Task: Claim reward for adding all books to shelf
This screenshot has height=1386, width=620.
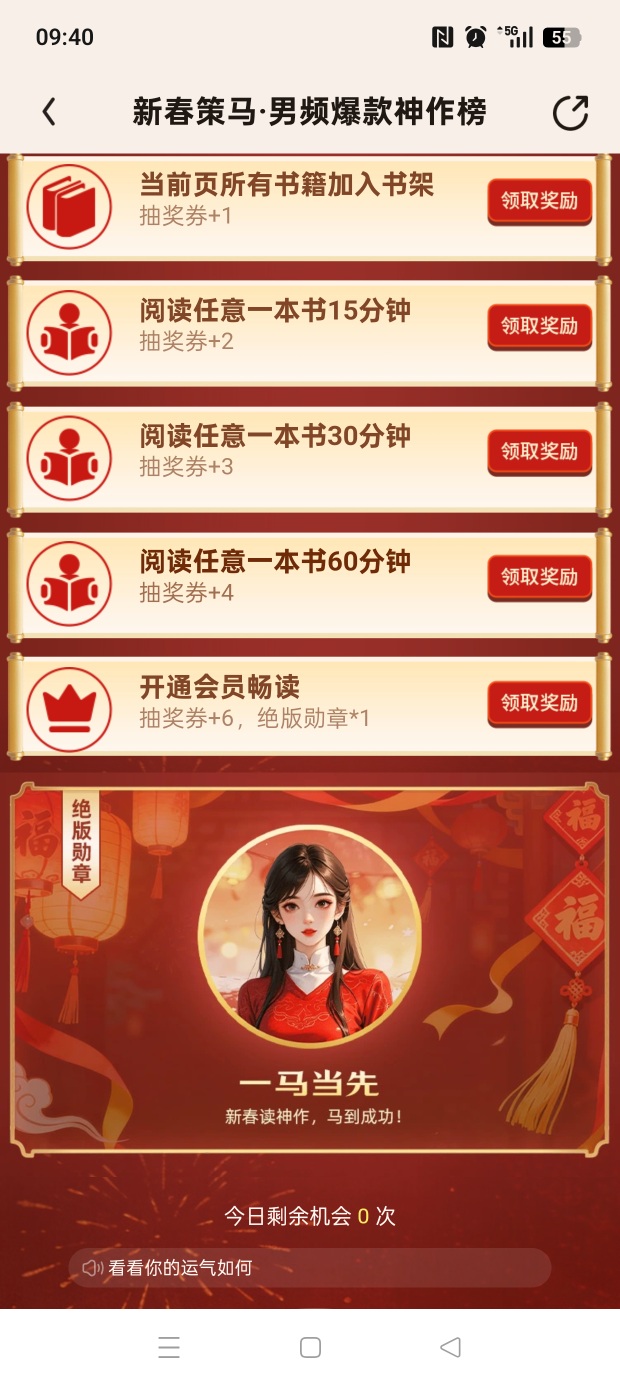Action: pos(539,201)
